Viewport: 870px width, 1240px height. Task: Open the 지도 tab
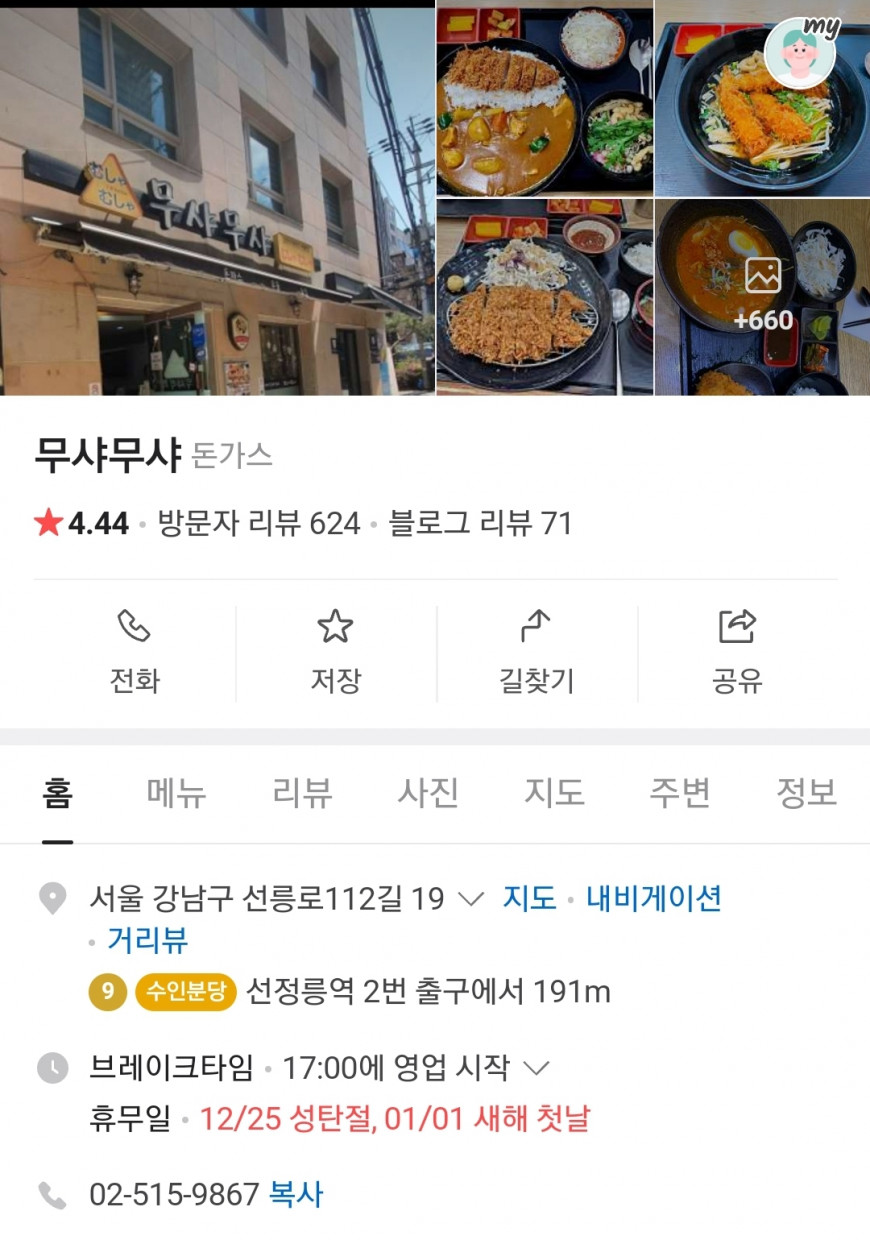click(554, 793)
